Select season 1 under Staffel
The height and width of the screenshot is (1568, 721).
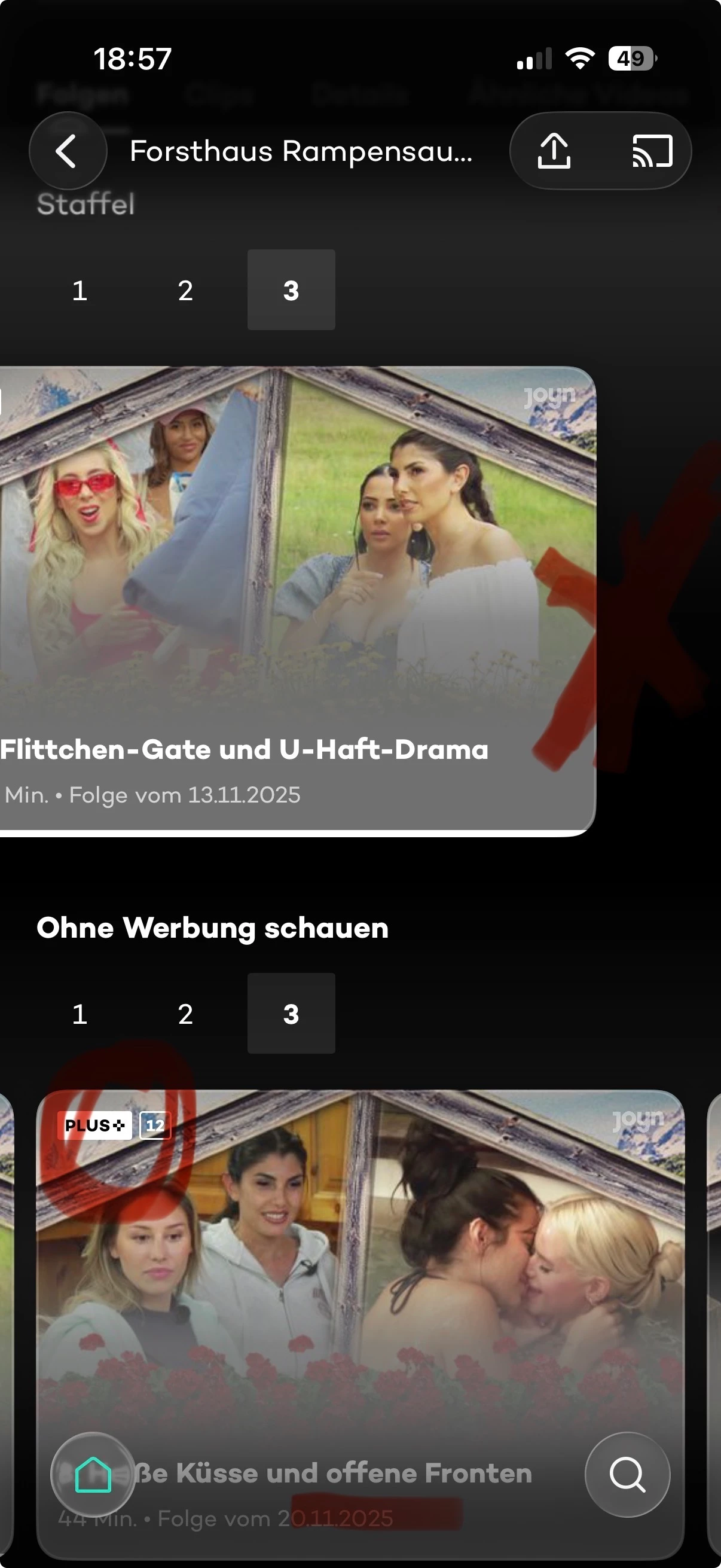80,291
